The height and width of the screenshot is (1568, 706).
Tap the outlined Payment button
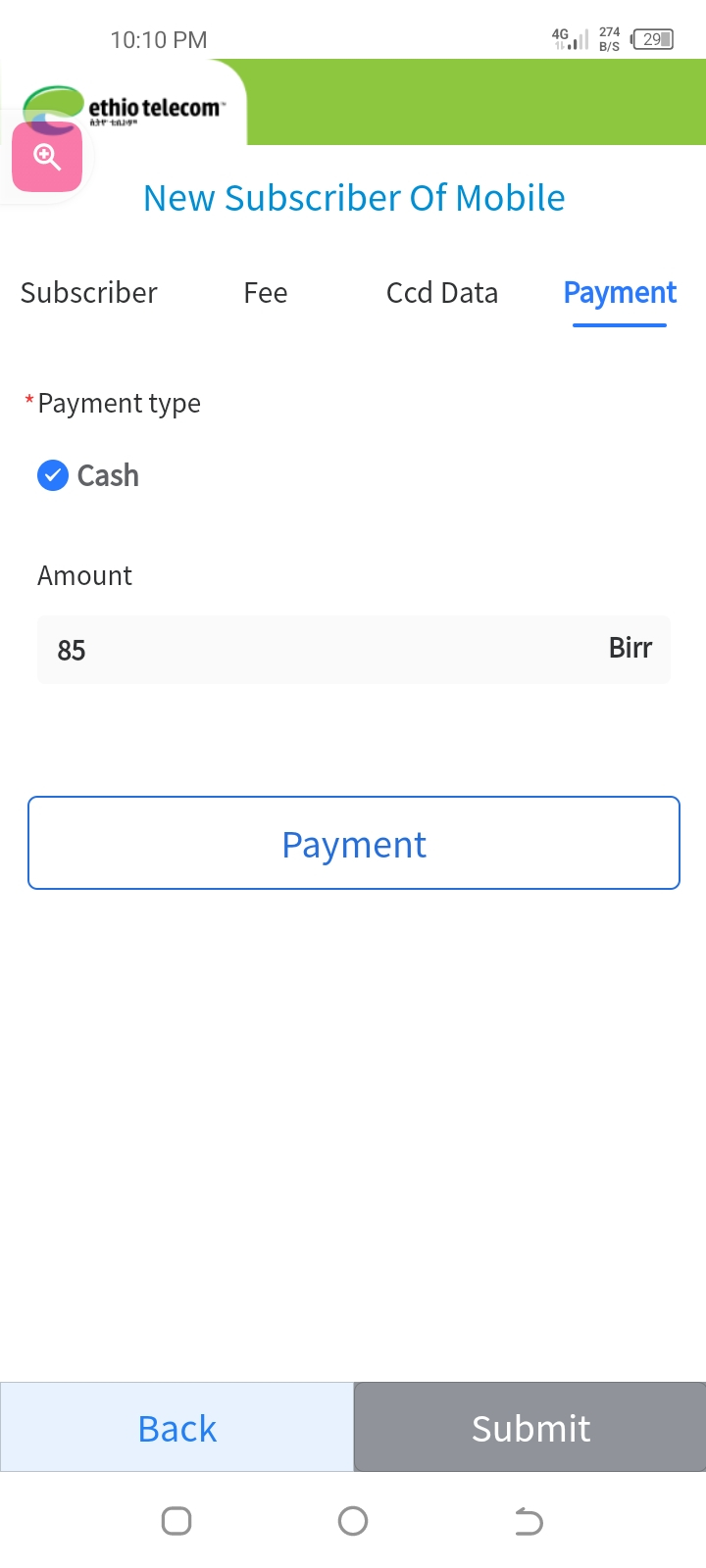(354, 843)
